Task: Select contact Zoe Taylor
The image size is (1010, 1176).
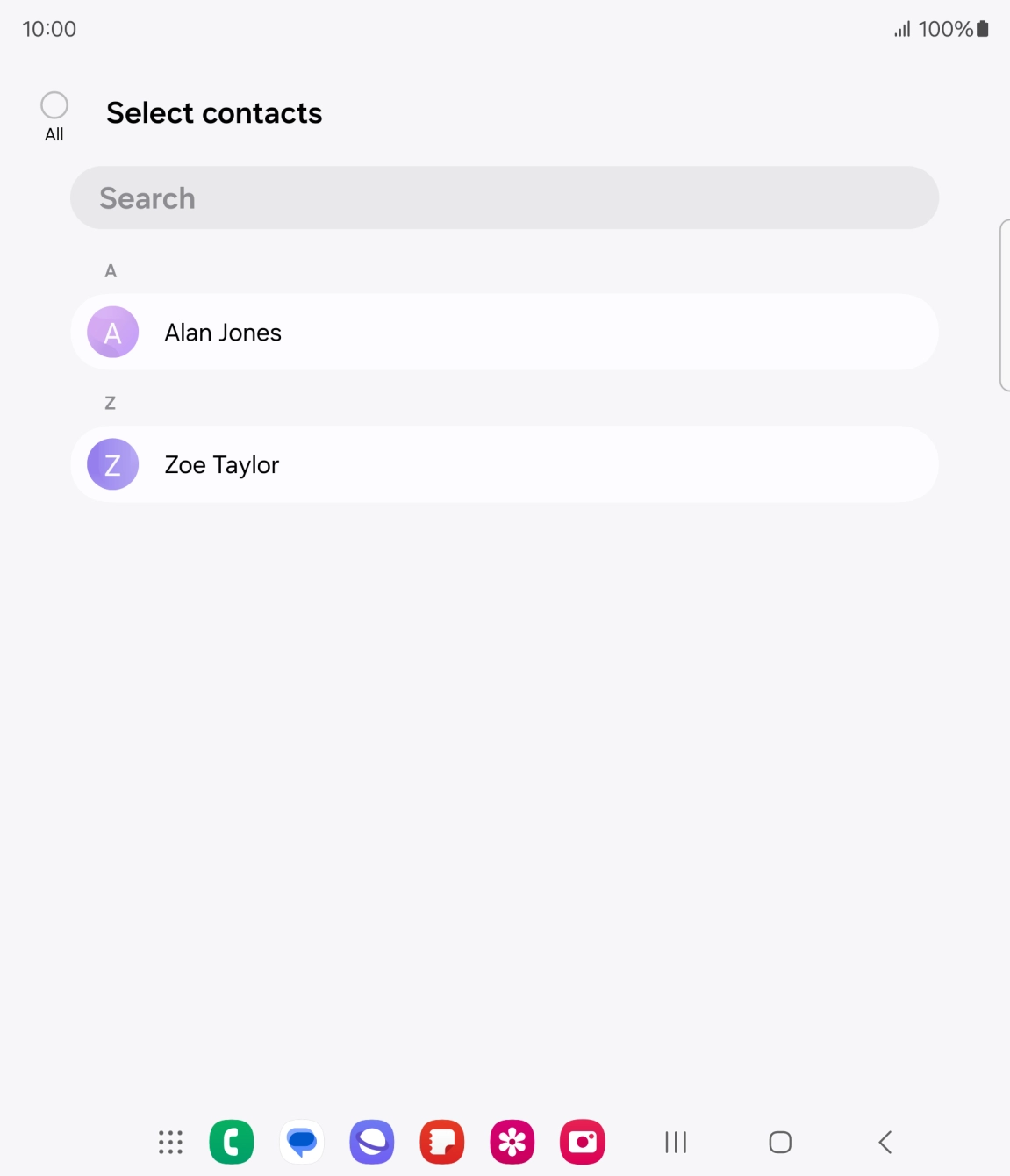Action: pos(504,464)
